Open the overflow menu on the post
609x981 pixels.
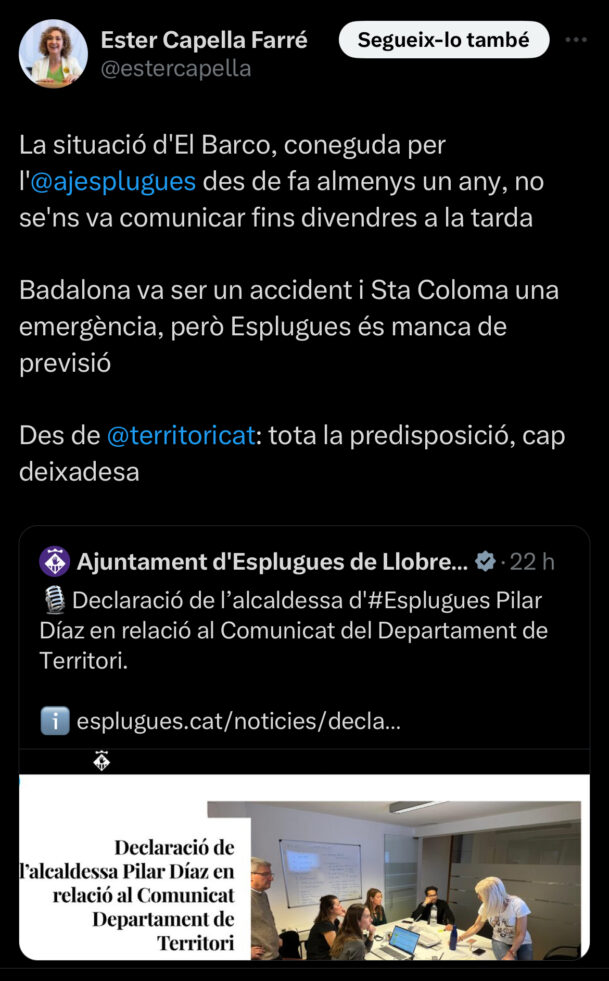pyautogui.click(x=576, y=40)
